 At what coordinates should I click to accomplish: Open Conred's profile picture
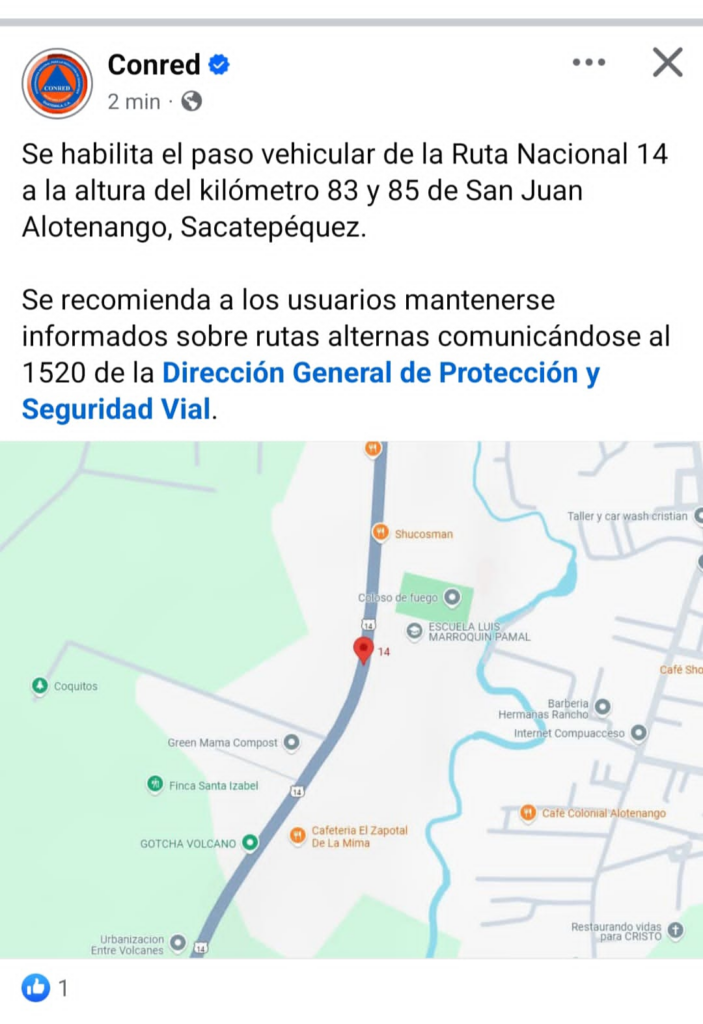[57, 83]
